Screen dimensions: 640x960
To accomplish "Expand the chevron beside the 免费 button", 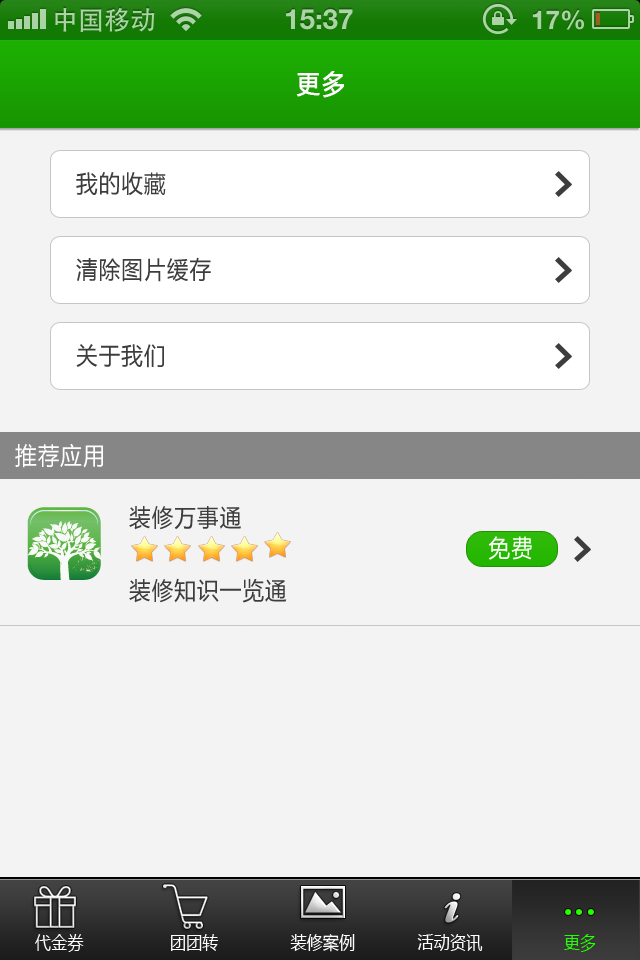I will coord(583,549).
